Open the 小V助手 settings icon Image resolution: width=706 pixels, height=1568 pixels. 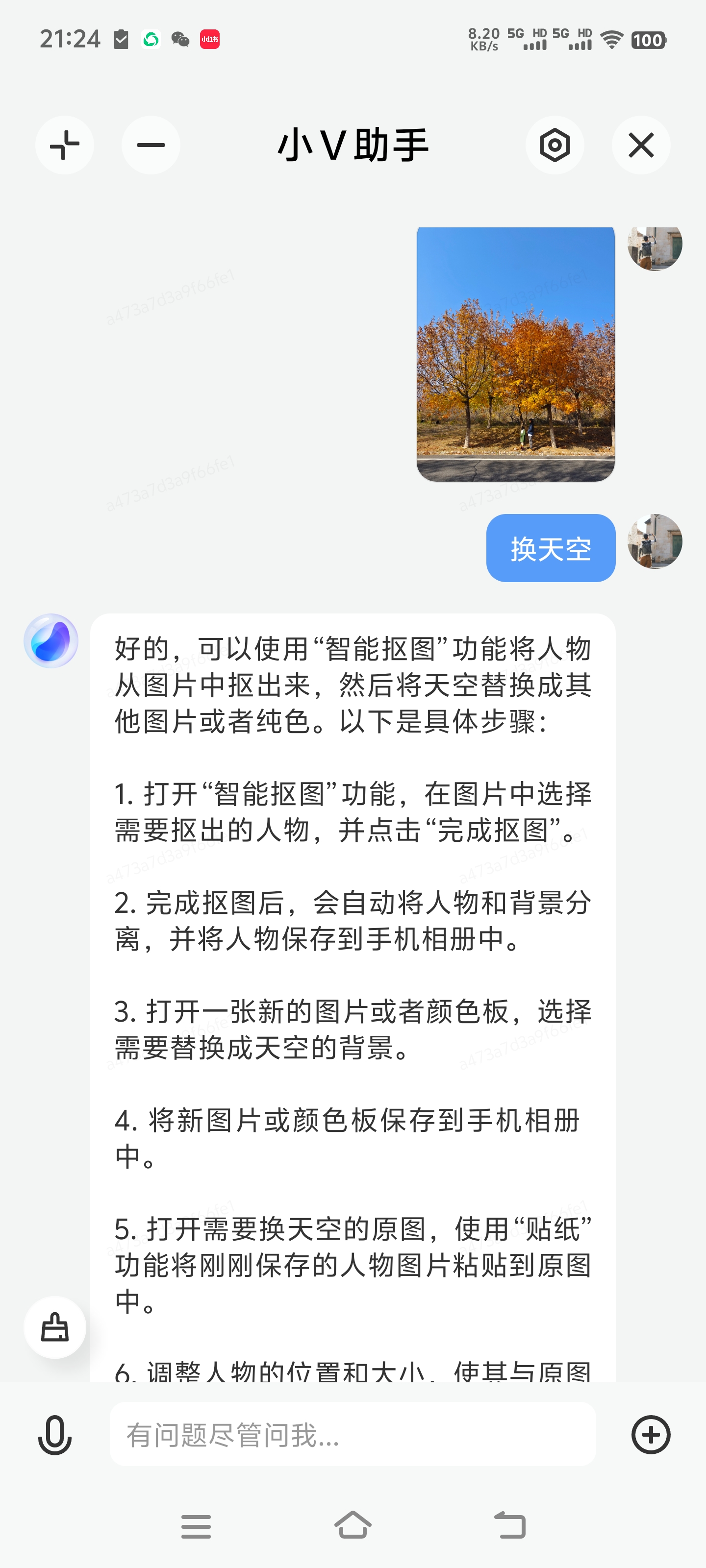[x=555, y=146]
